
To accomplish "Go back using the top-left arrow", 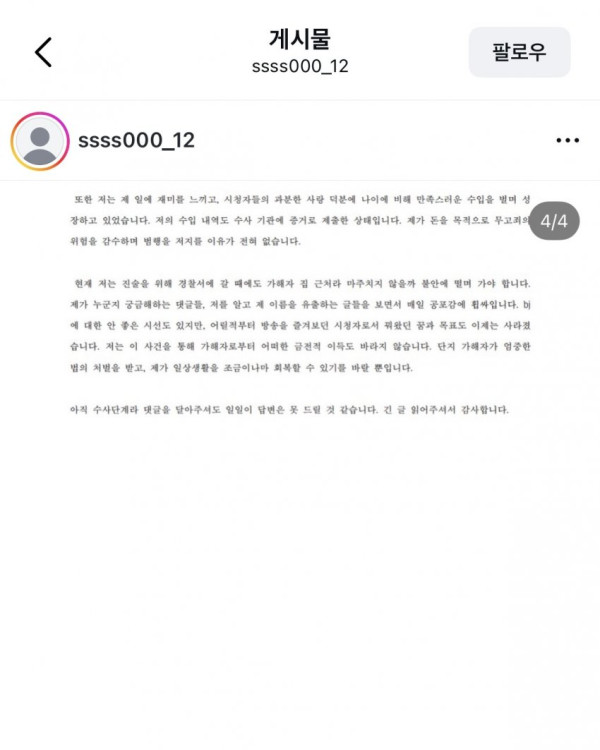I will [x=43, y=52].
